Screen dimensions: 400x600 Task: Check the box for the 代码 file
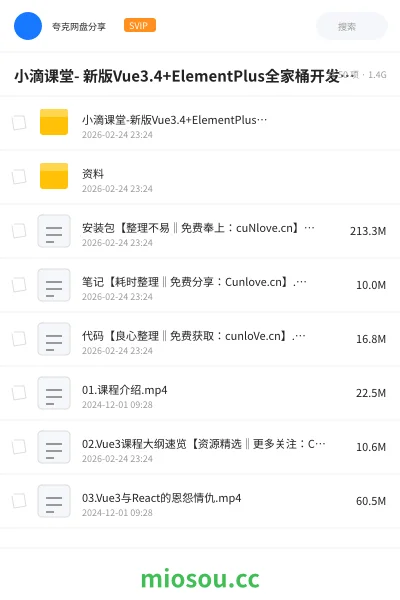click(19, 339)
